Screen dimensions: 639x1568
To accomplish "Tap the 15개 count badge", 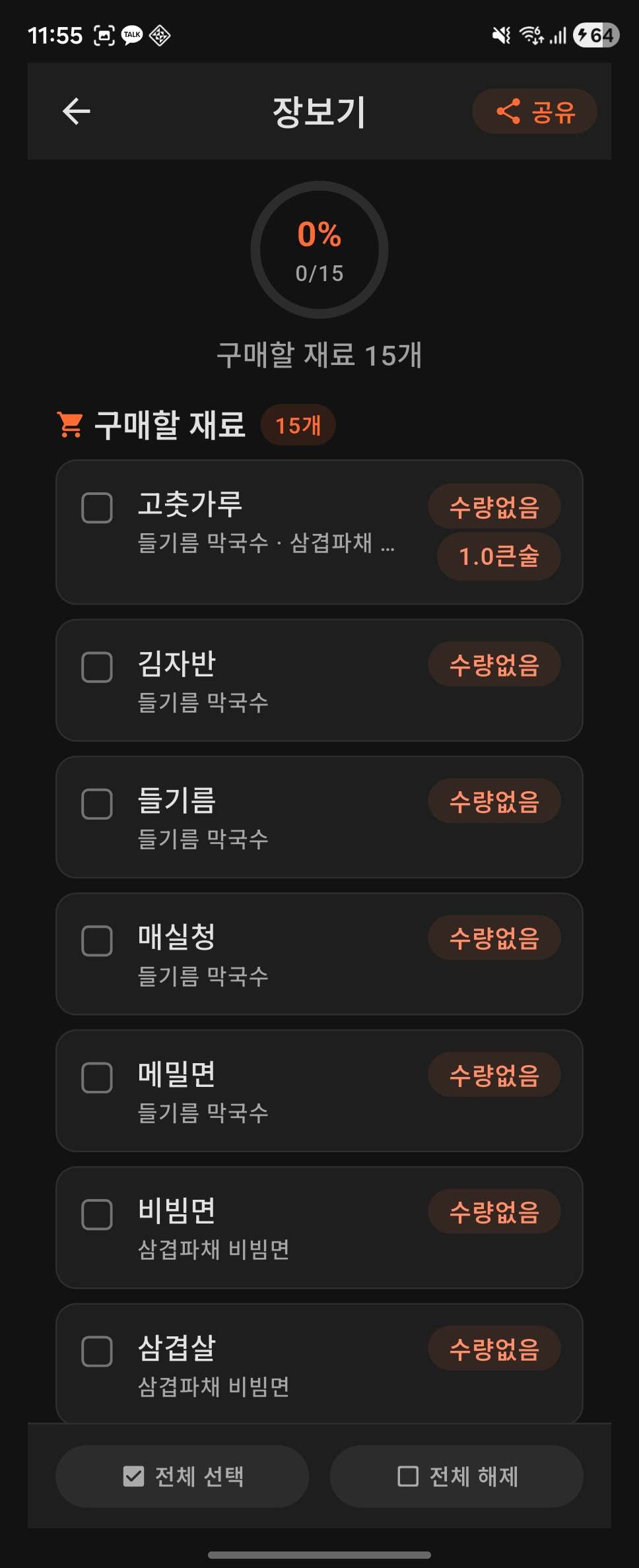I will click(x=298, y=425).
